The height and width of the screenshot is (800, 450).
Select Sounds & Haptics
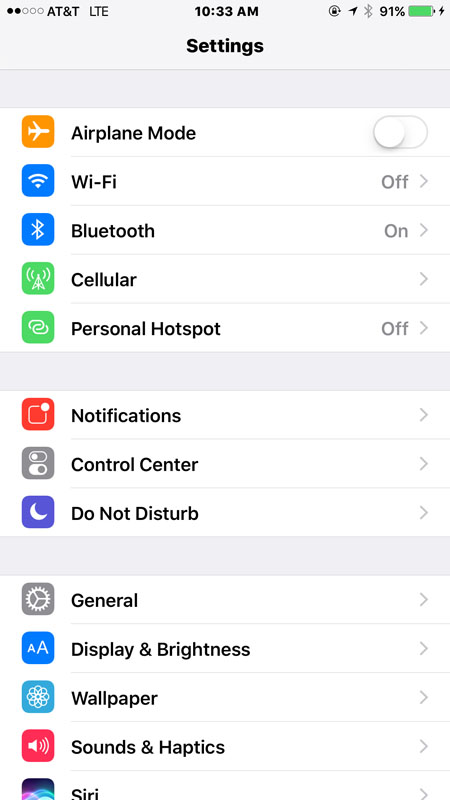click(x=225, y=746)
